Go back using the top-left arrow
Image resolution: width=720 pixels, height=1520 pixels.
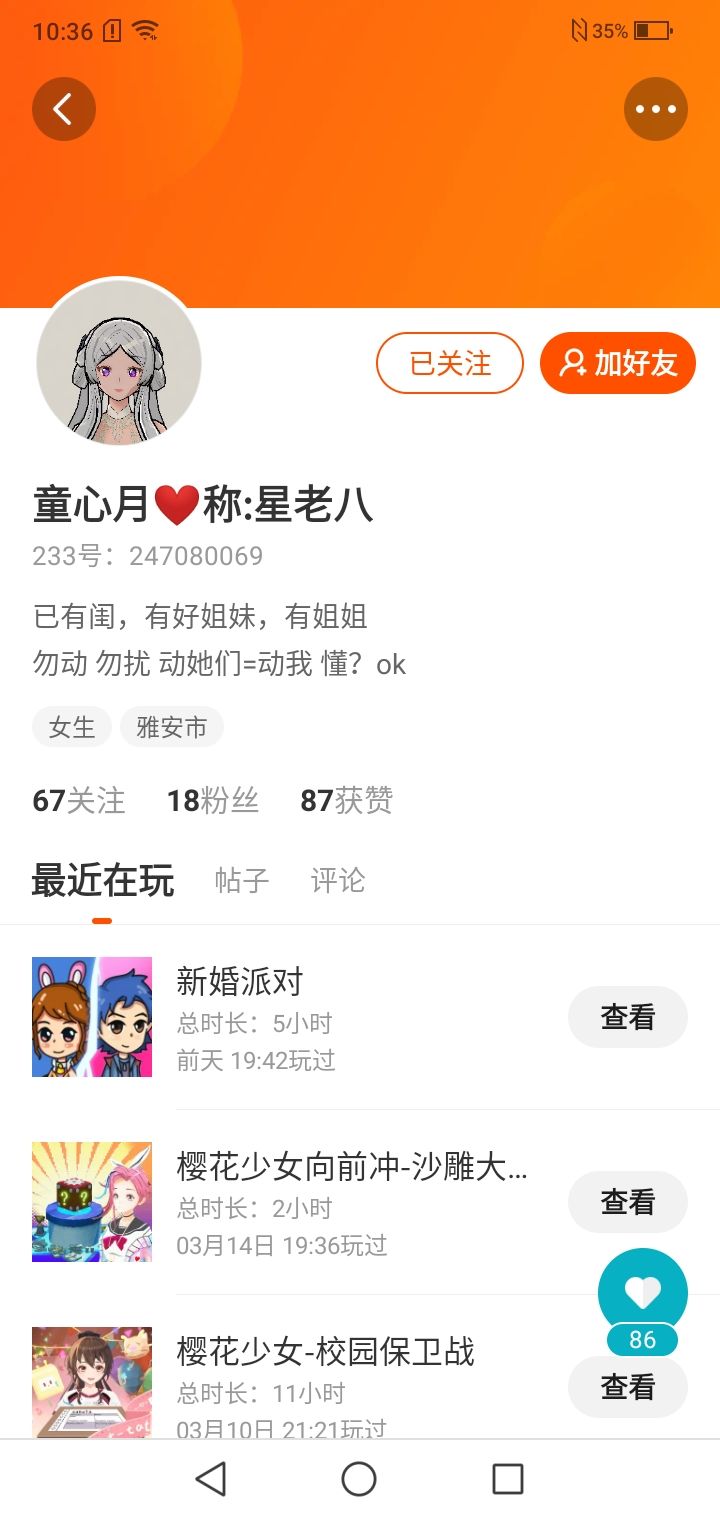(64, 109)
